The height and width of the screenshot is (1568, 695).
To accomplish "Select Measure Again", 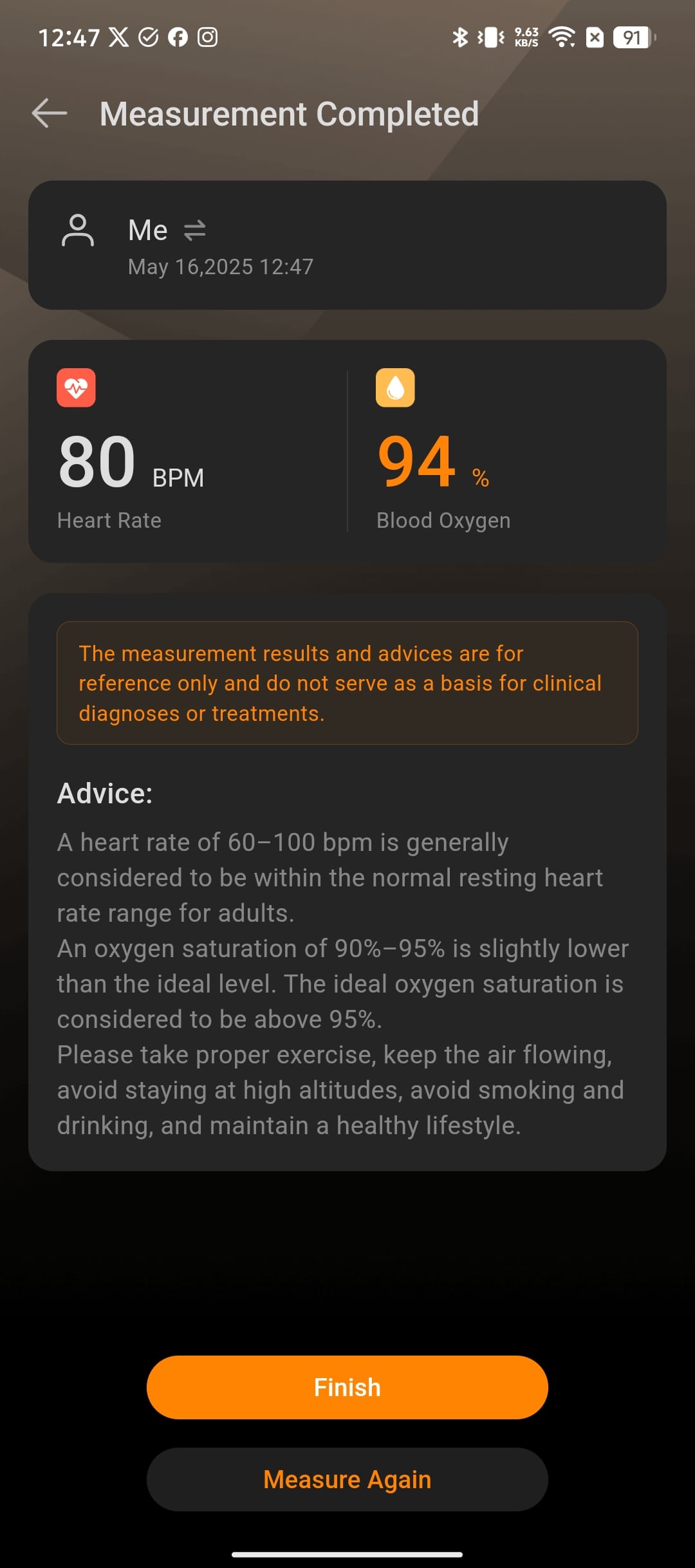I will pyautogui.click(x=347, y=1479).
